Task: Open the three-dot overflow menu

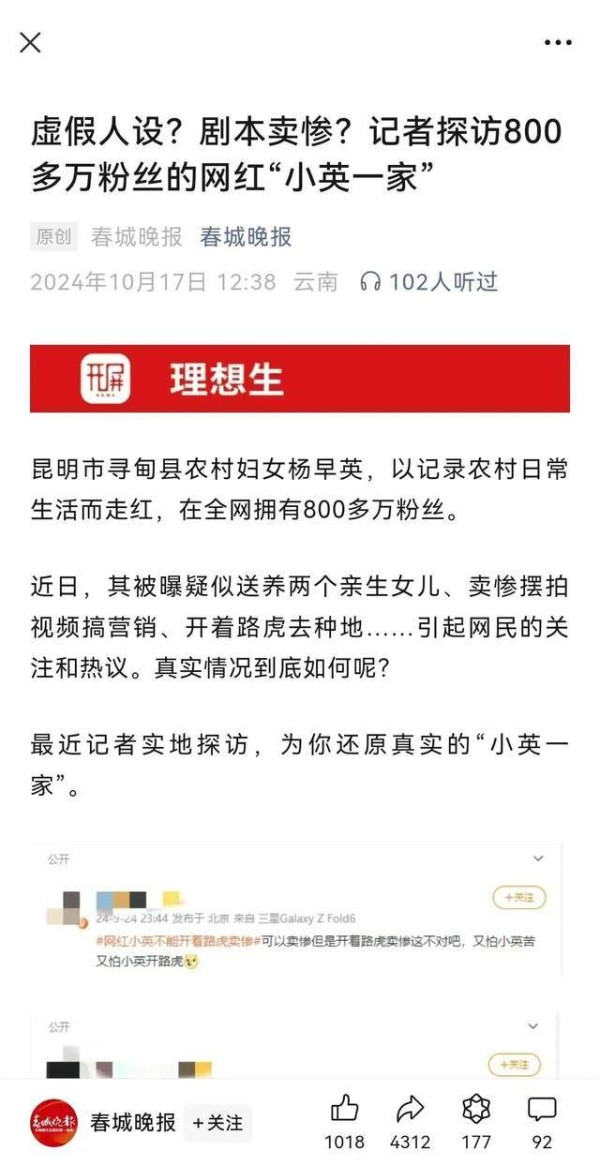Action: tap(558, 43)
